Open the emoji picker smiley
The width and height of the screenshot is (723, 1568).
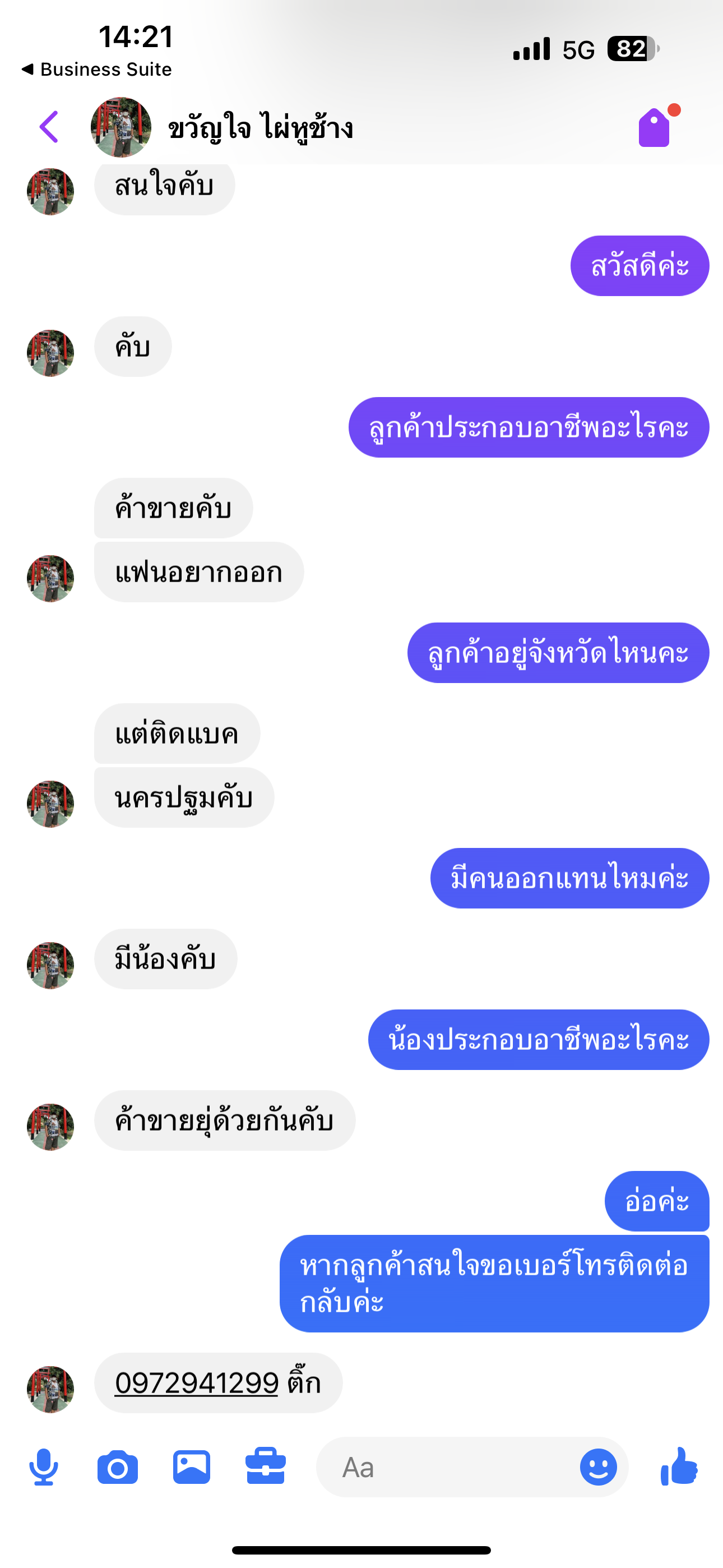[x=598, y=1467]
